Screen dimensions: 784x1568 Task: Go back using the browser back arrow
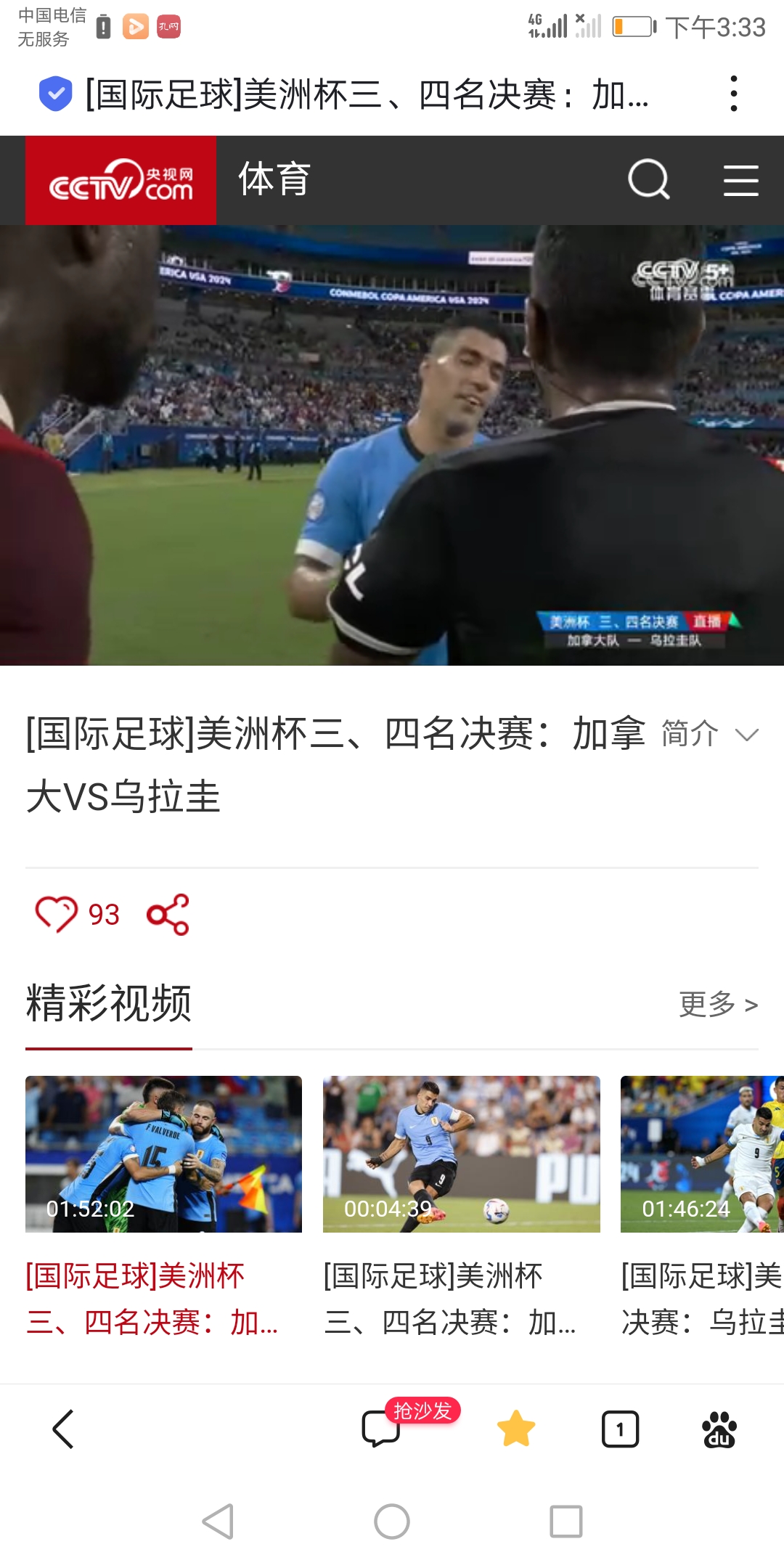point(62,1429)
